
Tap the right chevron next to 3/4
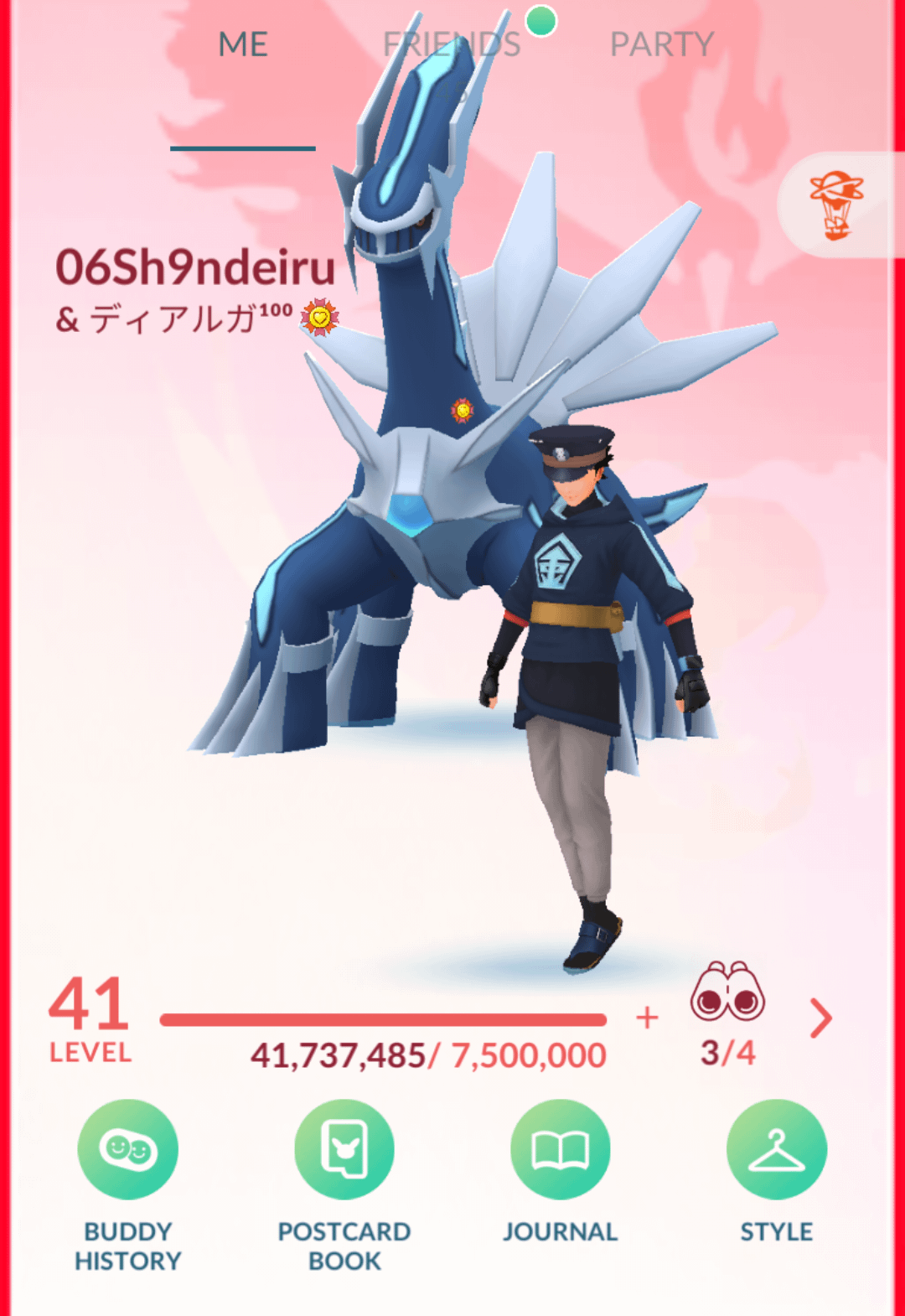[820, 1018]
